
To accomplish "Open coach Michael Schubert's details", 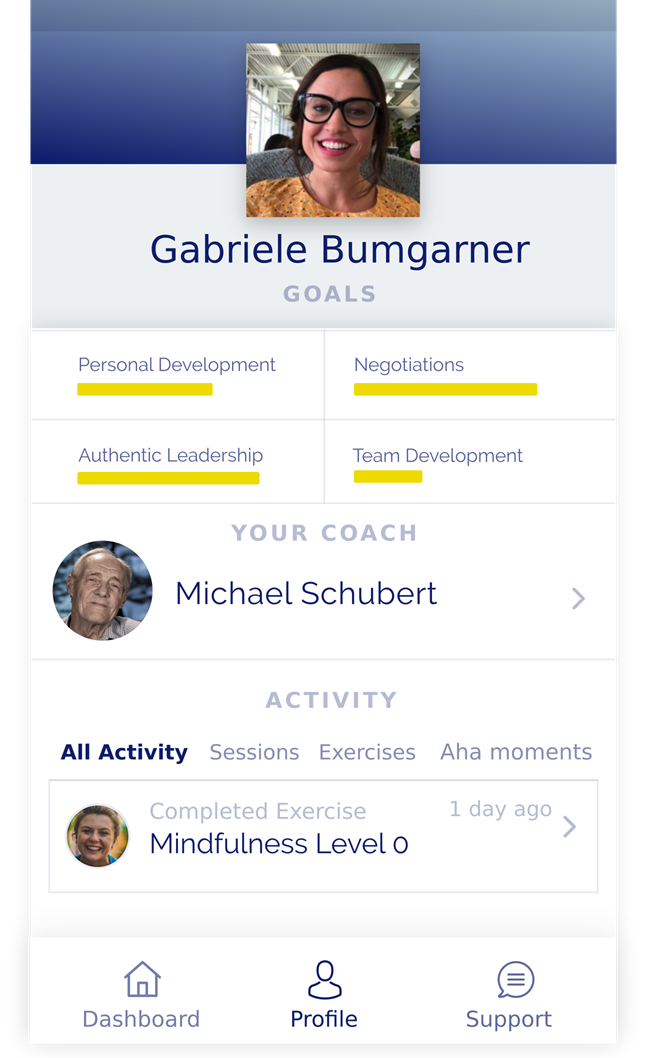I will coord(323,592).
